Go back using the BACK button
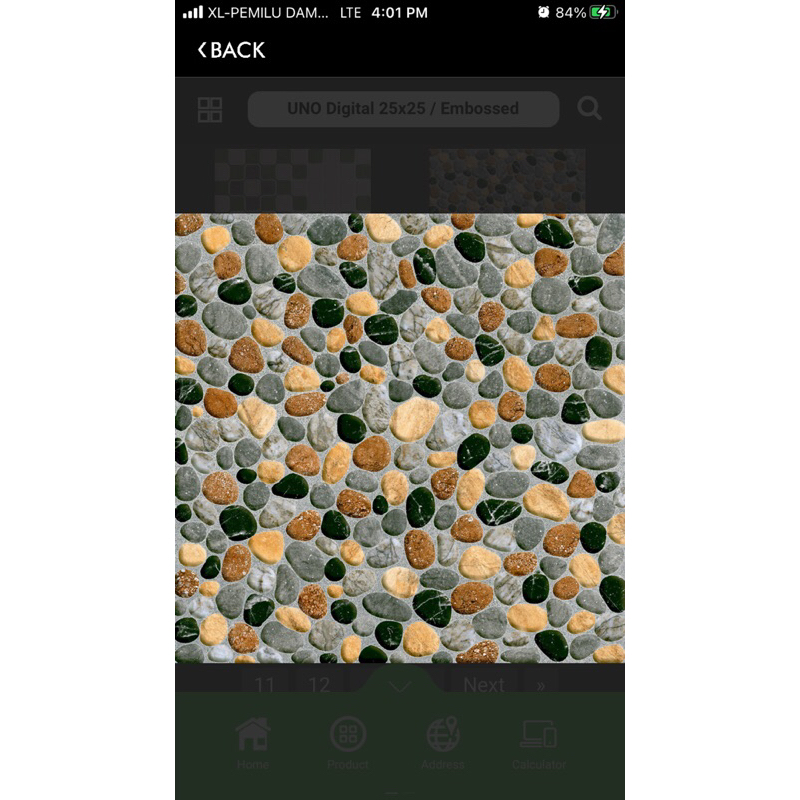The width and height of the screenshot is (800, 800). tap(231, 50)
